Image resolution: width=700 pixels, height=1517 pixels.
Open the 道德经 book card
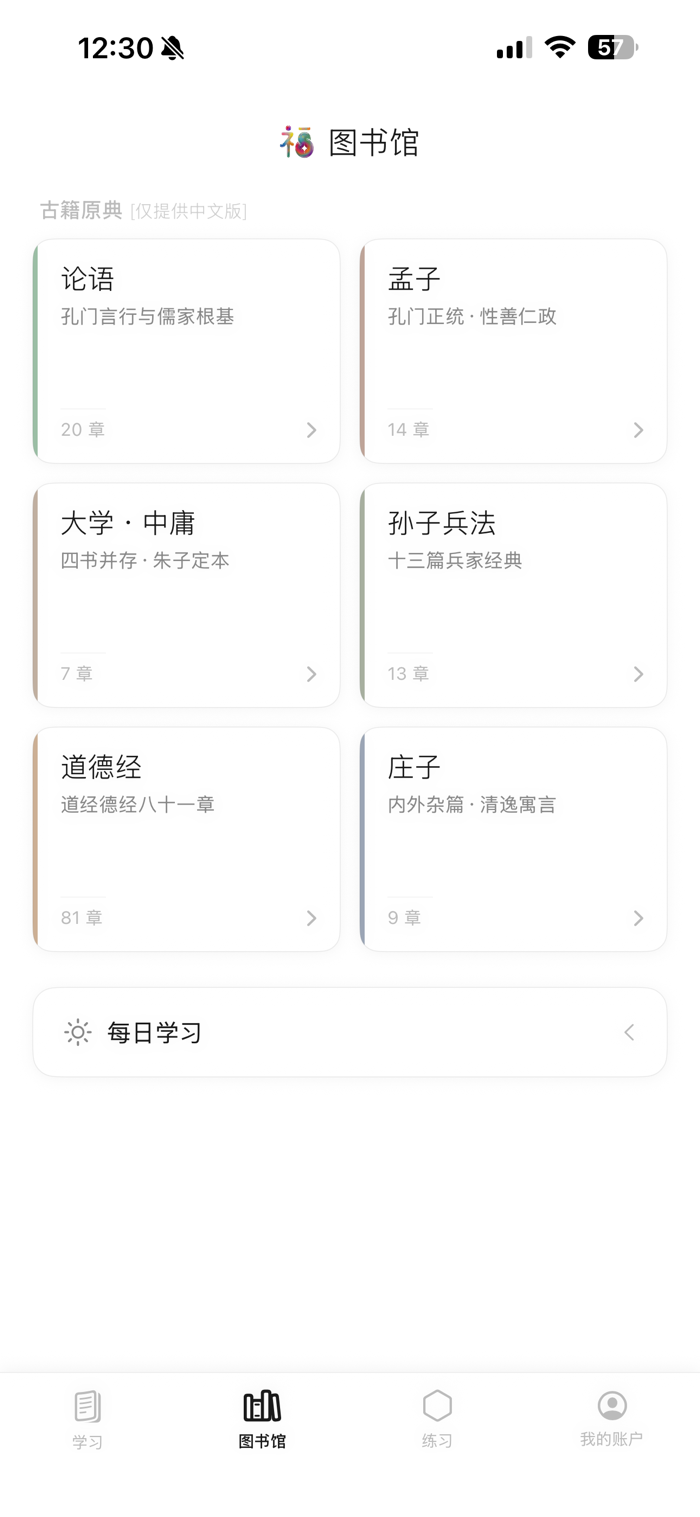[186, 839]
